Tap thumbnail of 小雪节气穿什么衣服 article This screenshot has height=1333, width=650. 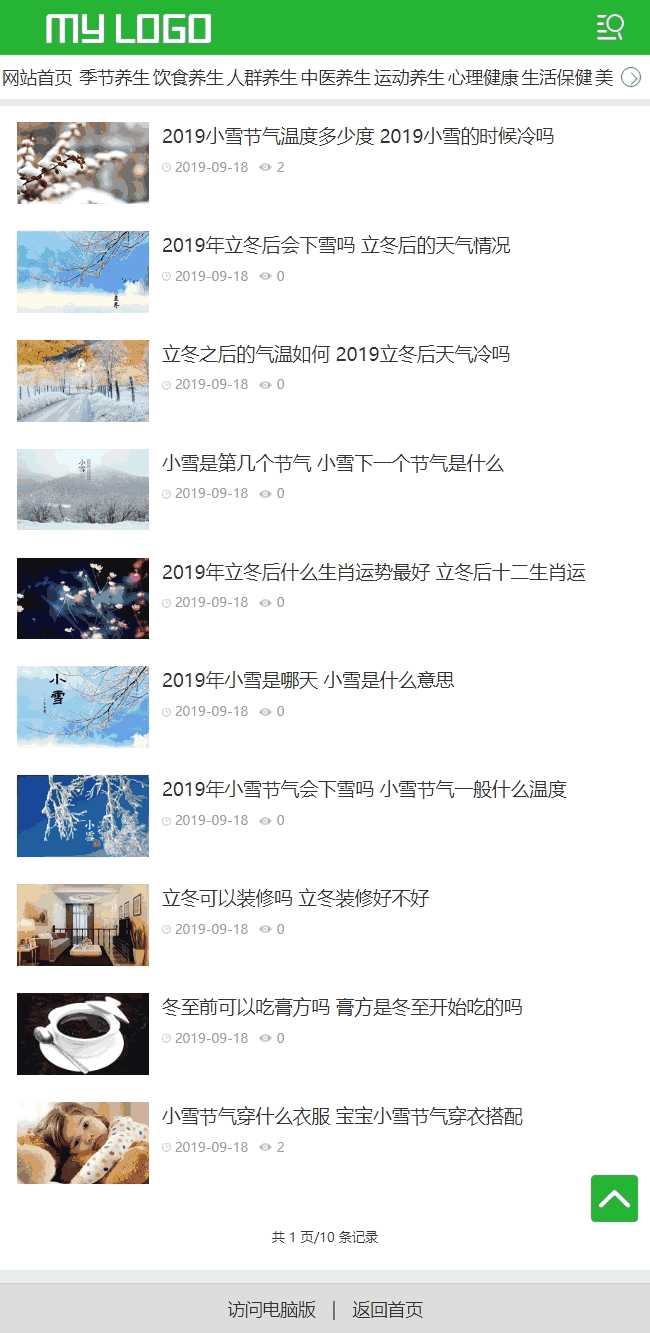pyautogui.click(x=83, y=1143)
